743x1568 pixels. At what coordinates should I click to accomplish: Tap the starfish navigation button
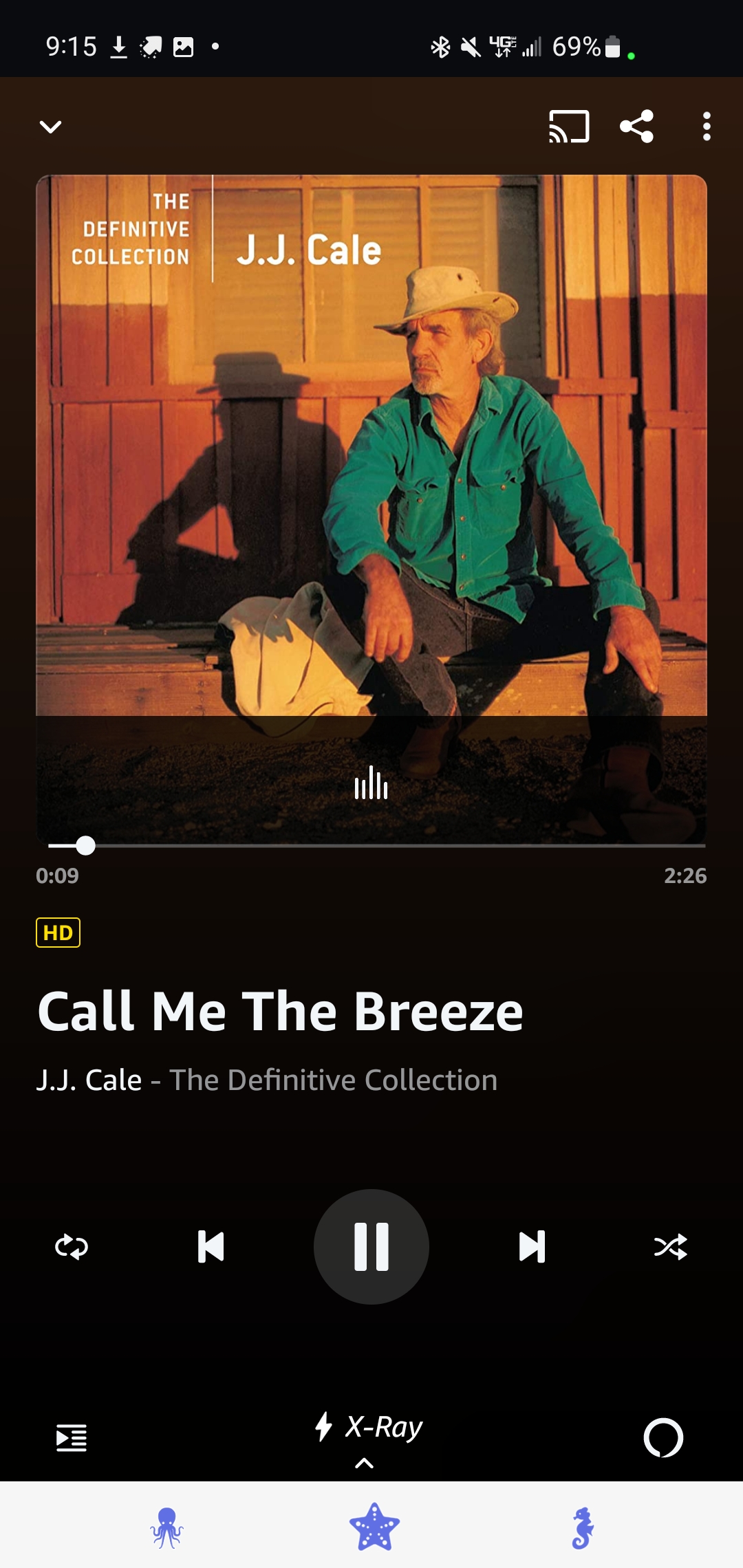click(374, 1527)
